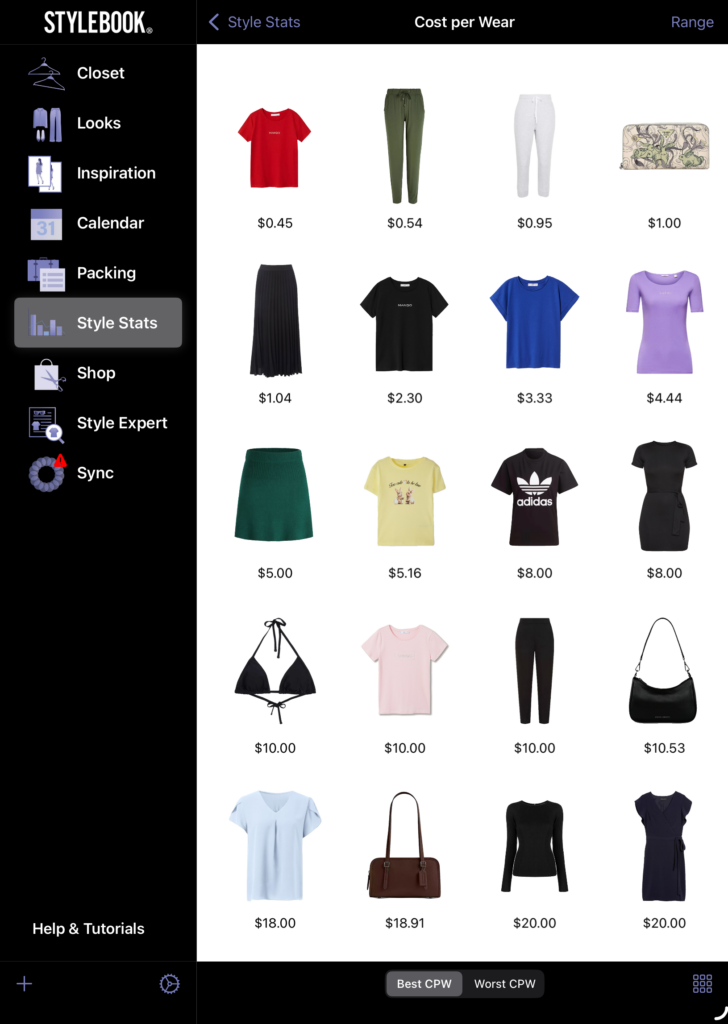Image resolution: width=728 pixels, height=1024 pixels.
Task: Open the Packing section
Action: coord(105,273)
